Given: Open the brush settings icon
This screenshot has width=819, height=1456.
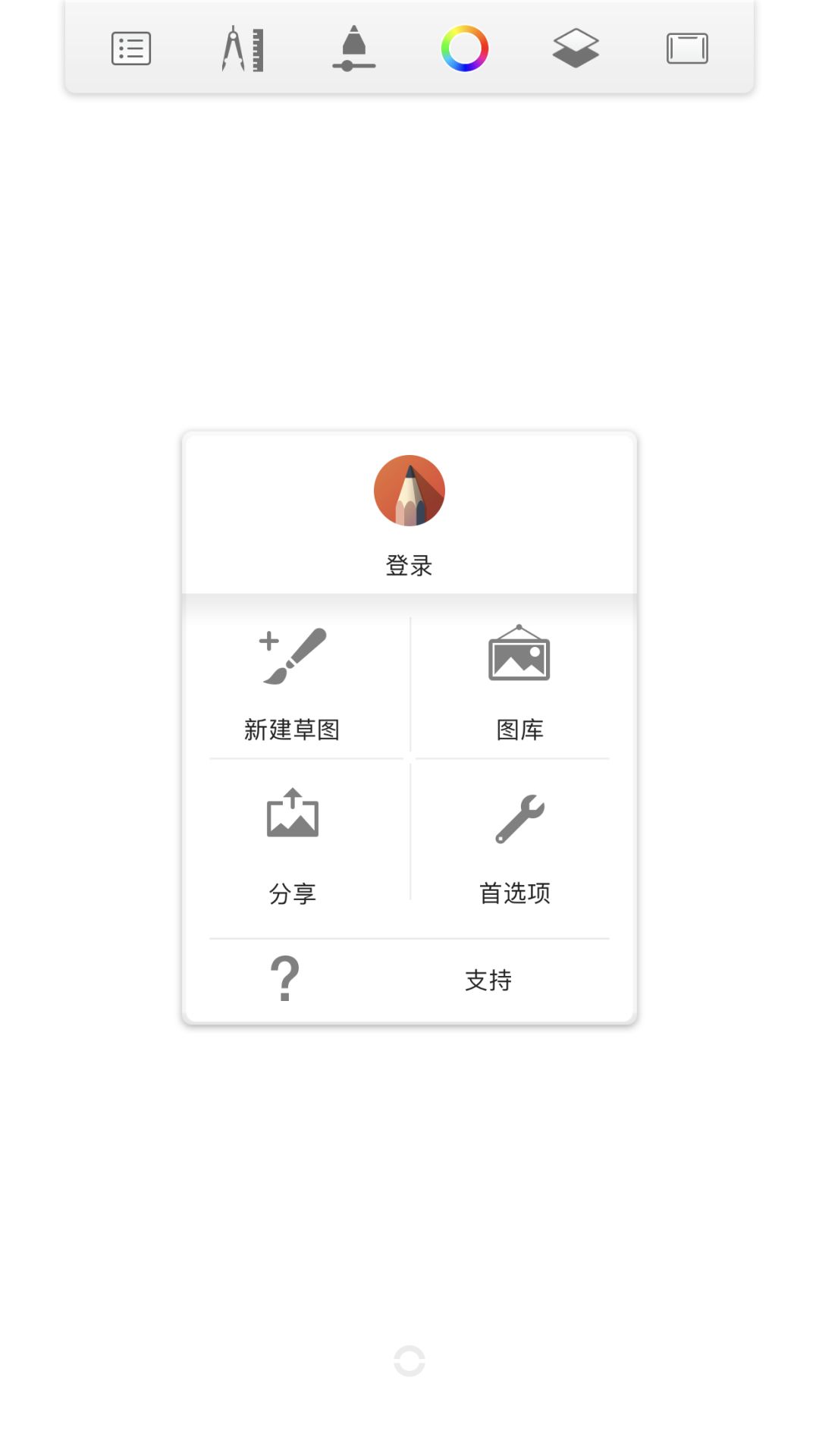Looking at the screenshot, I should (353, 49).
